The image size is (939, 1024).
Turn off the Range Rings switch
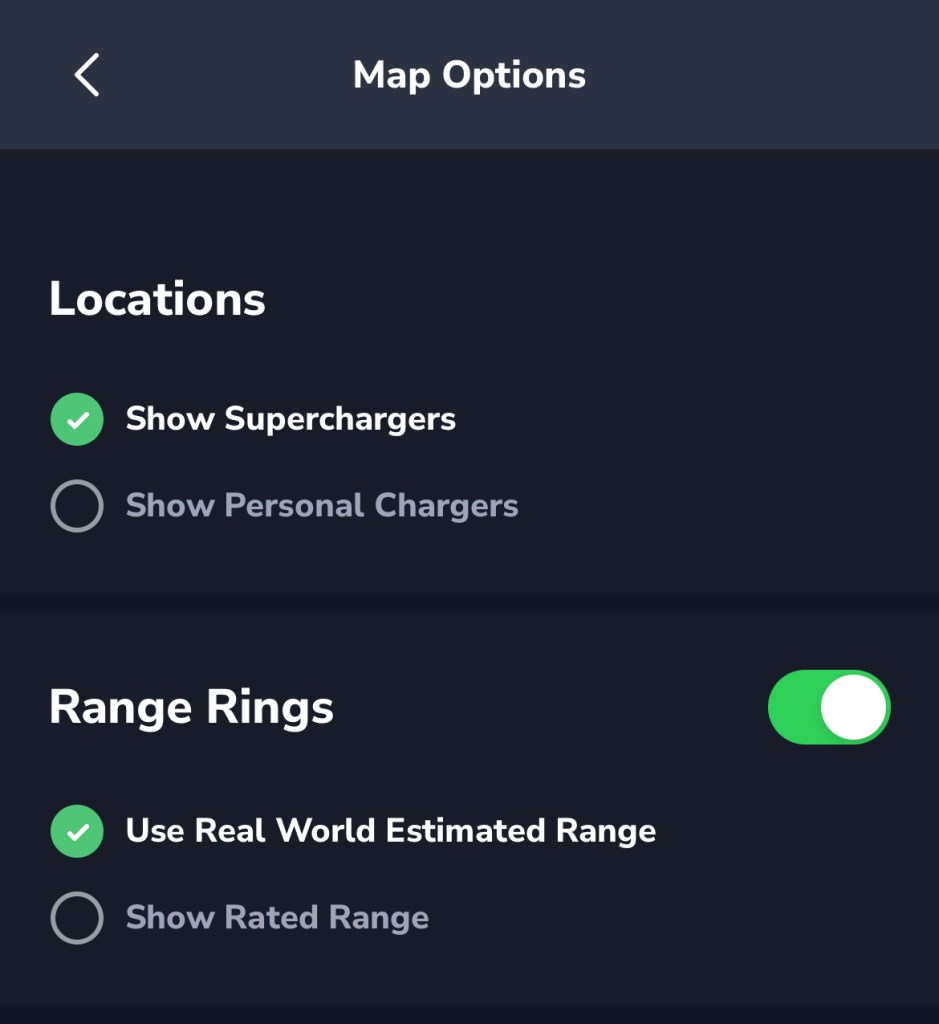point(828,707)
